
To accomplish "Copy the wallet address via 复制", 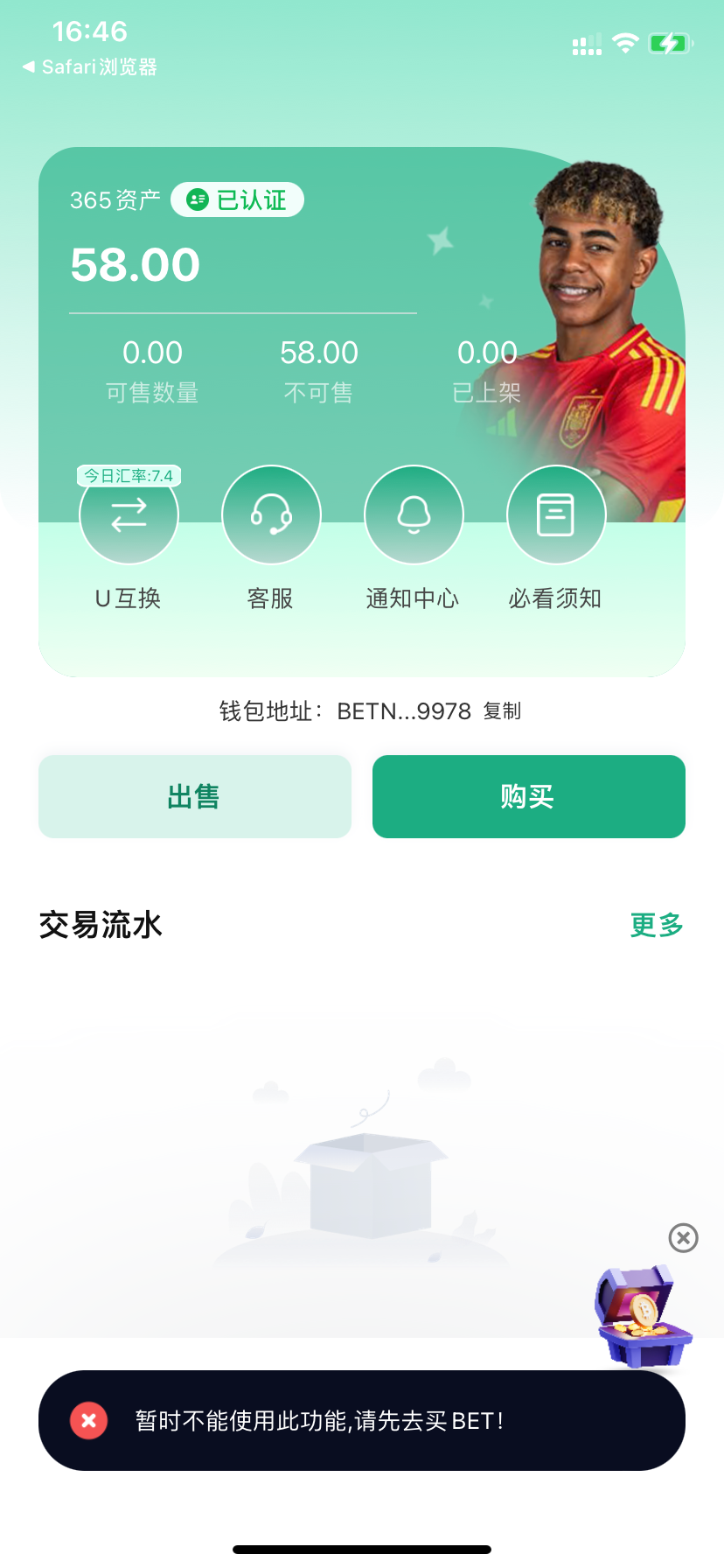I will click(502, 711).
